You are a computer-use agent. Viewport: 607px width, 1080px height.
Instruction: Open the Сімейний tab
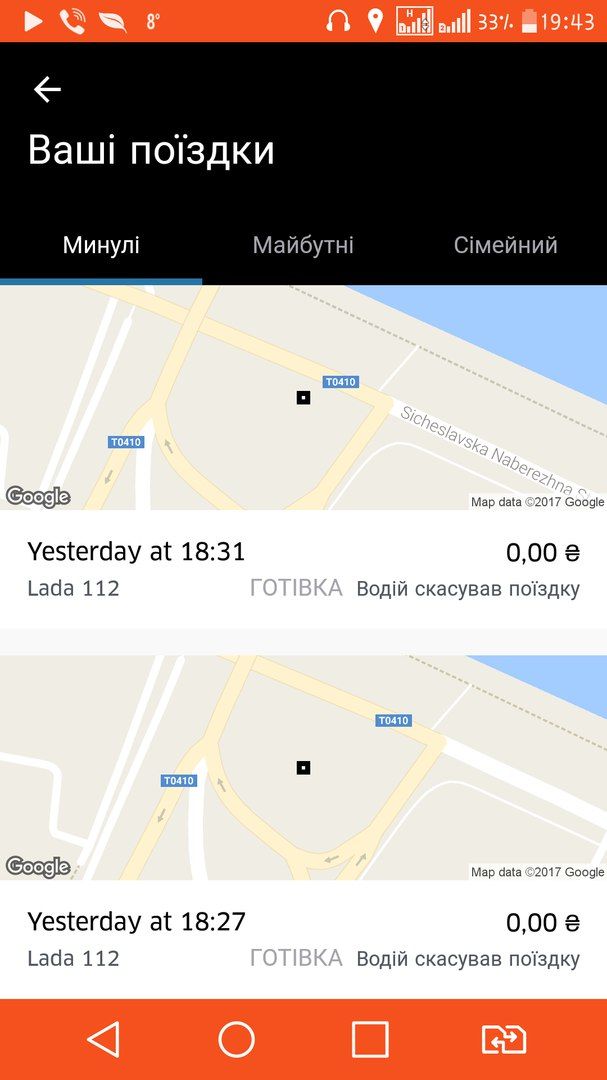(x=505, y=245)
